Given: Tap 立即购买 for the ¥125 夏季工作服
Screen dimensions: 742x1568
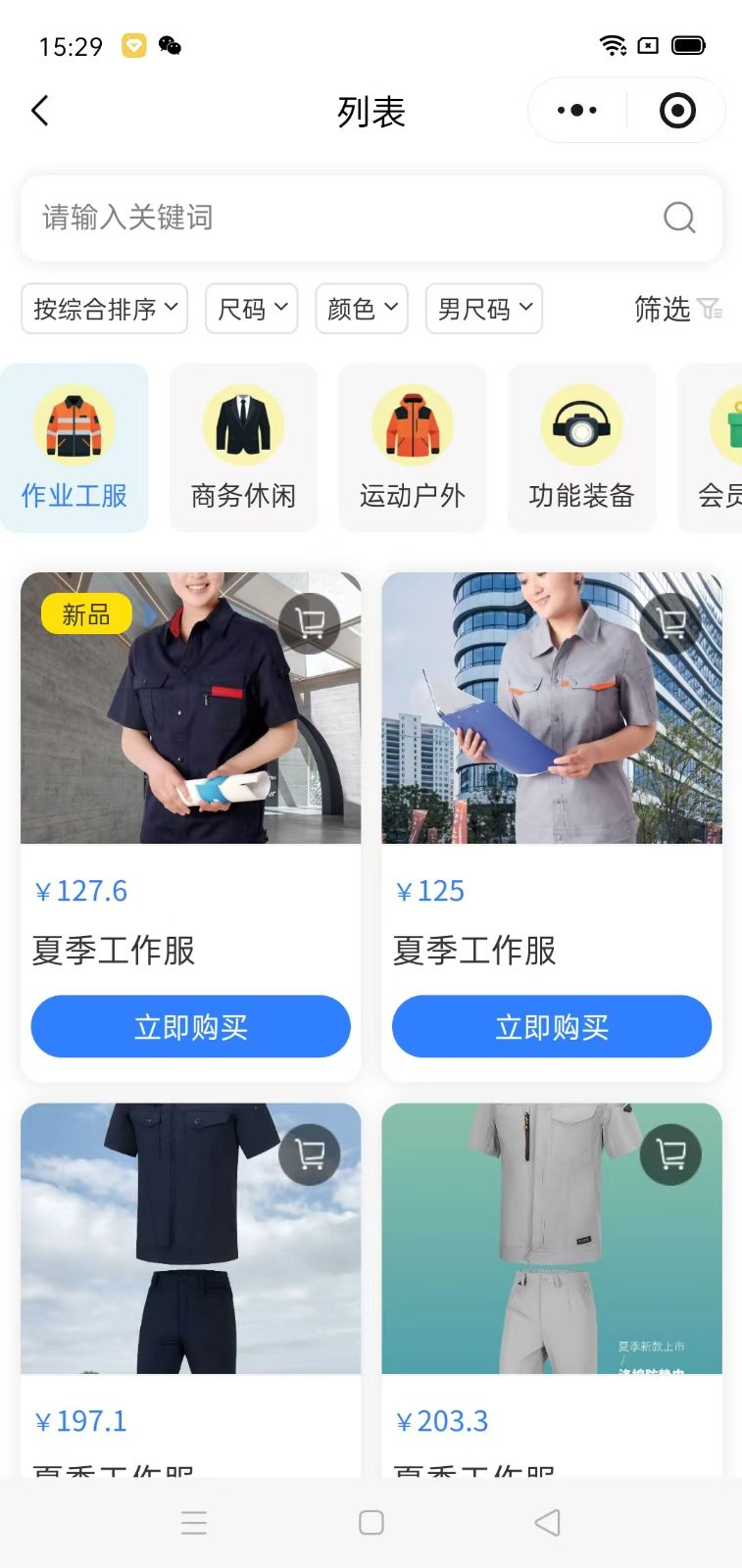Looking at the screenshot, I should [x=552, y=1026].
